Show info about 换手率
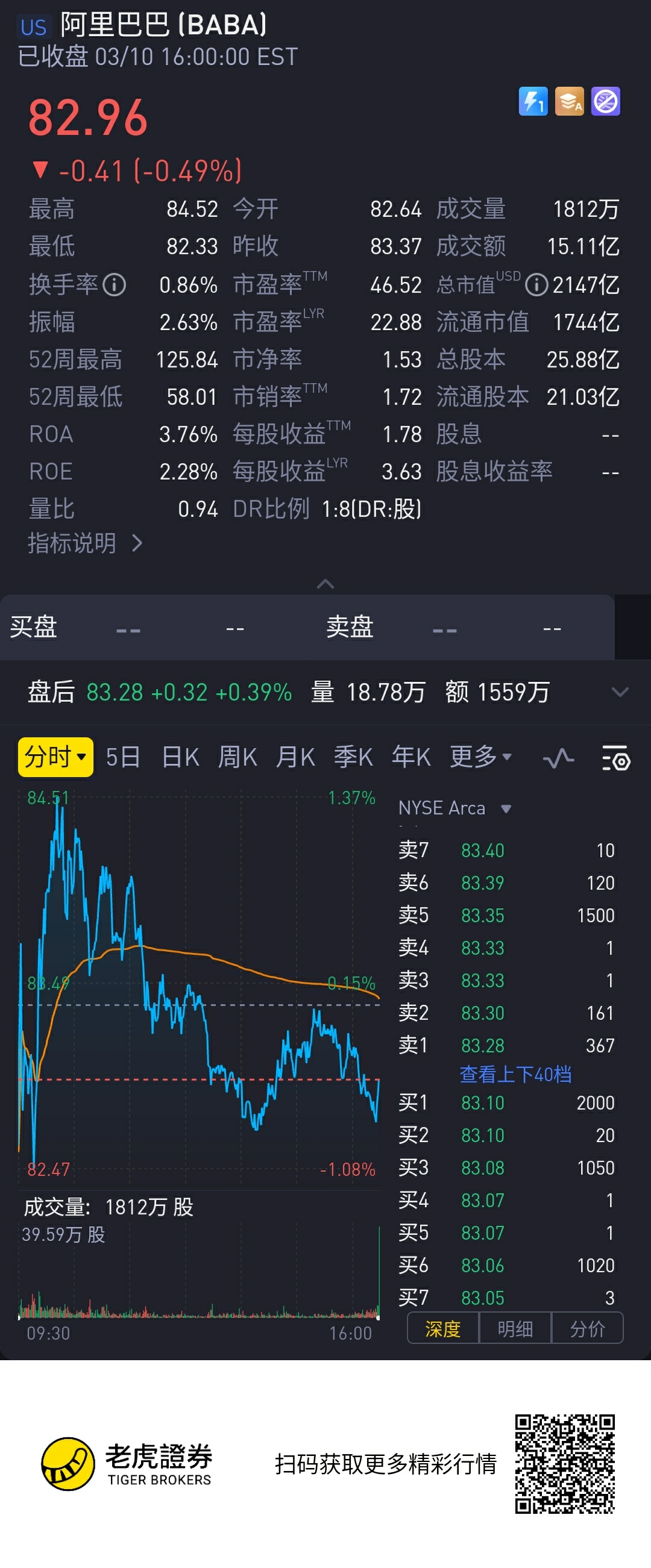651x1568 pixels. point(114,284)
